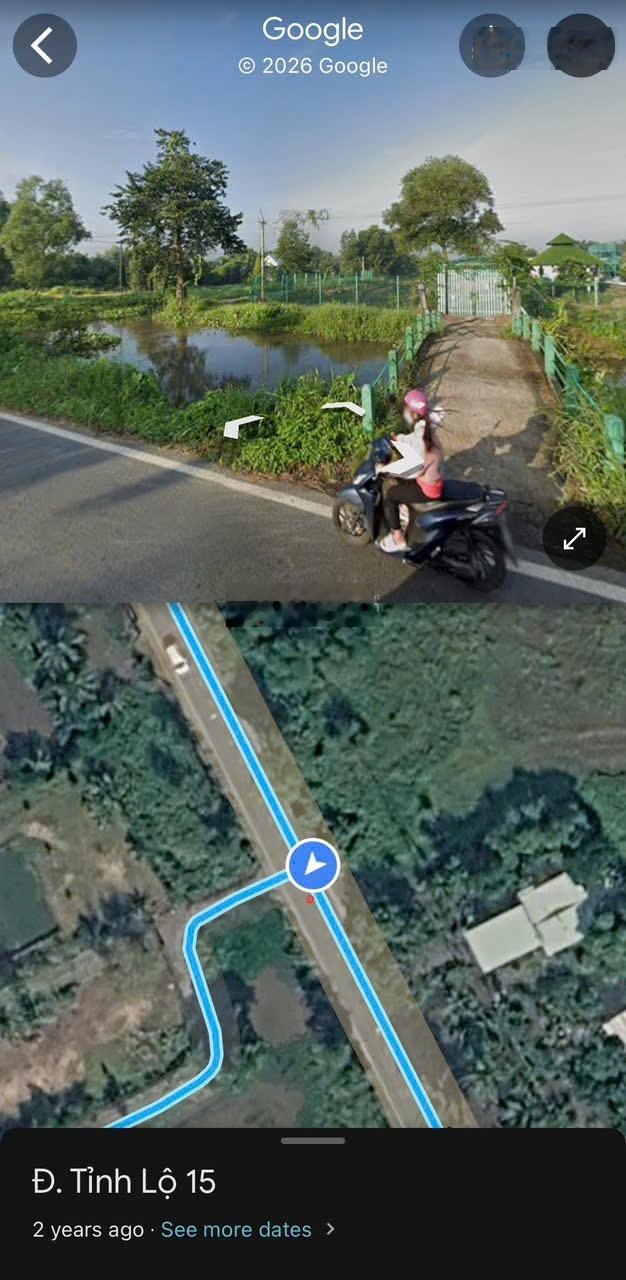626x1280 pixels.
Task: Open the See more dates link
Action: click(x=236, y=1229)
